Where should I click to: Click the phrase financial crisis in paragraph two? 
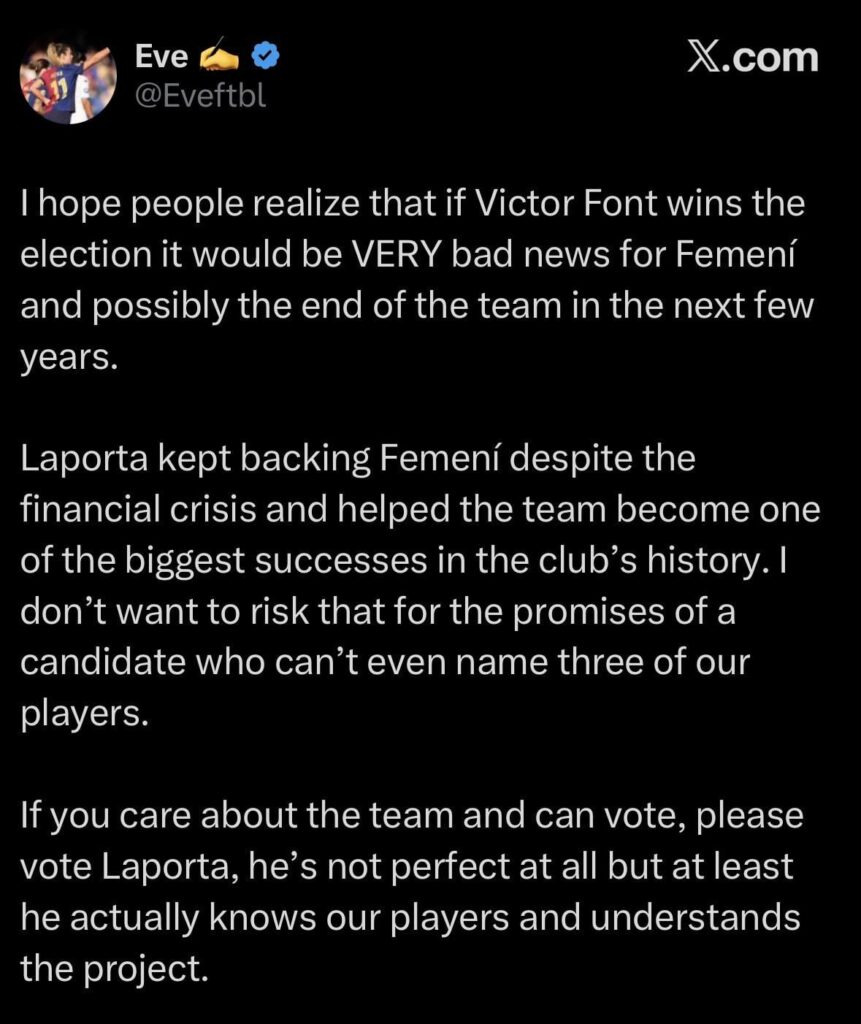pyautogui.click(x=138, y=508)
